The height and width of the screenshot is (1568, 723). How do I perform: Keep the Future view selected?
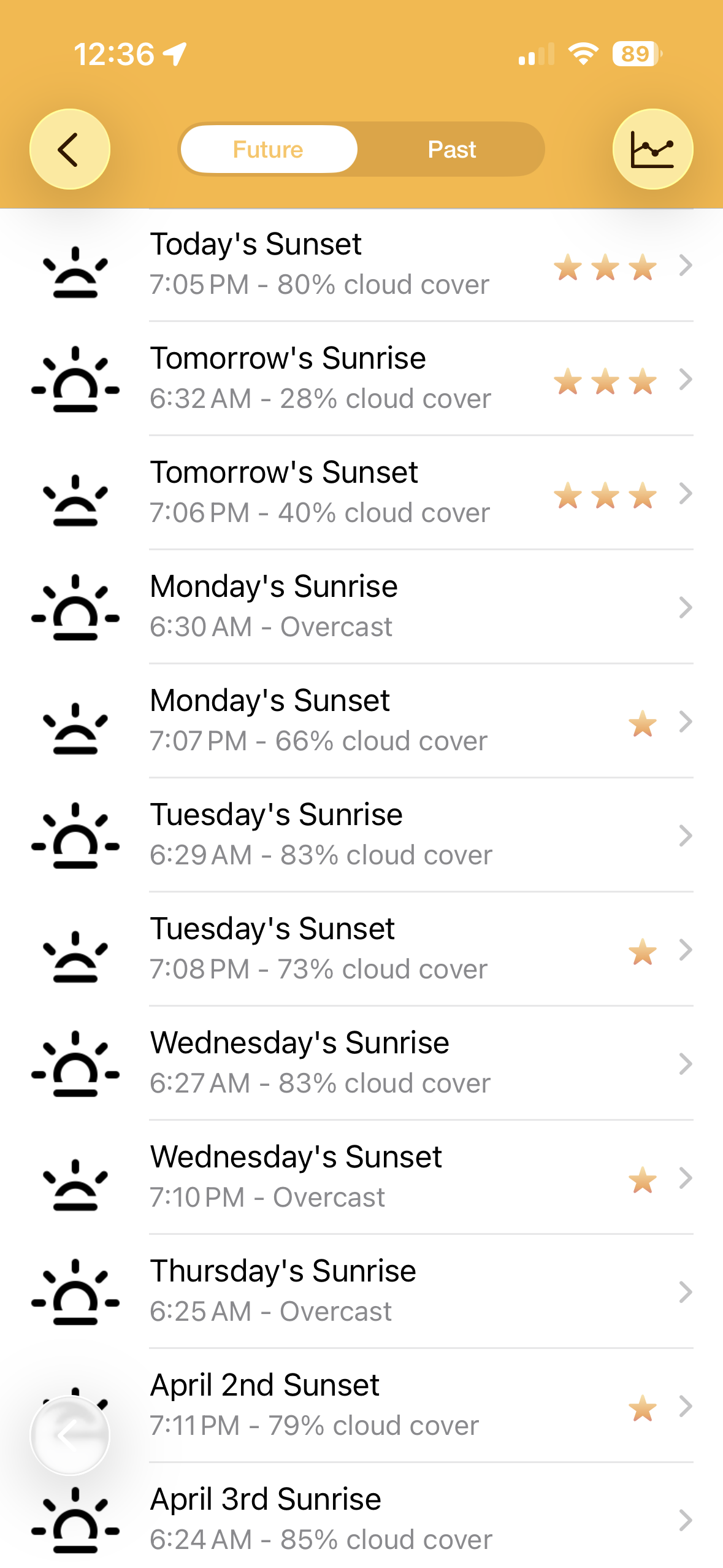[x=269, y=148]
